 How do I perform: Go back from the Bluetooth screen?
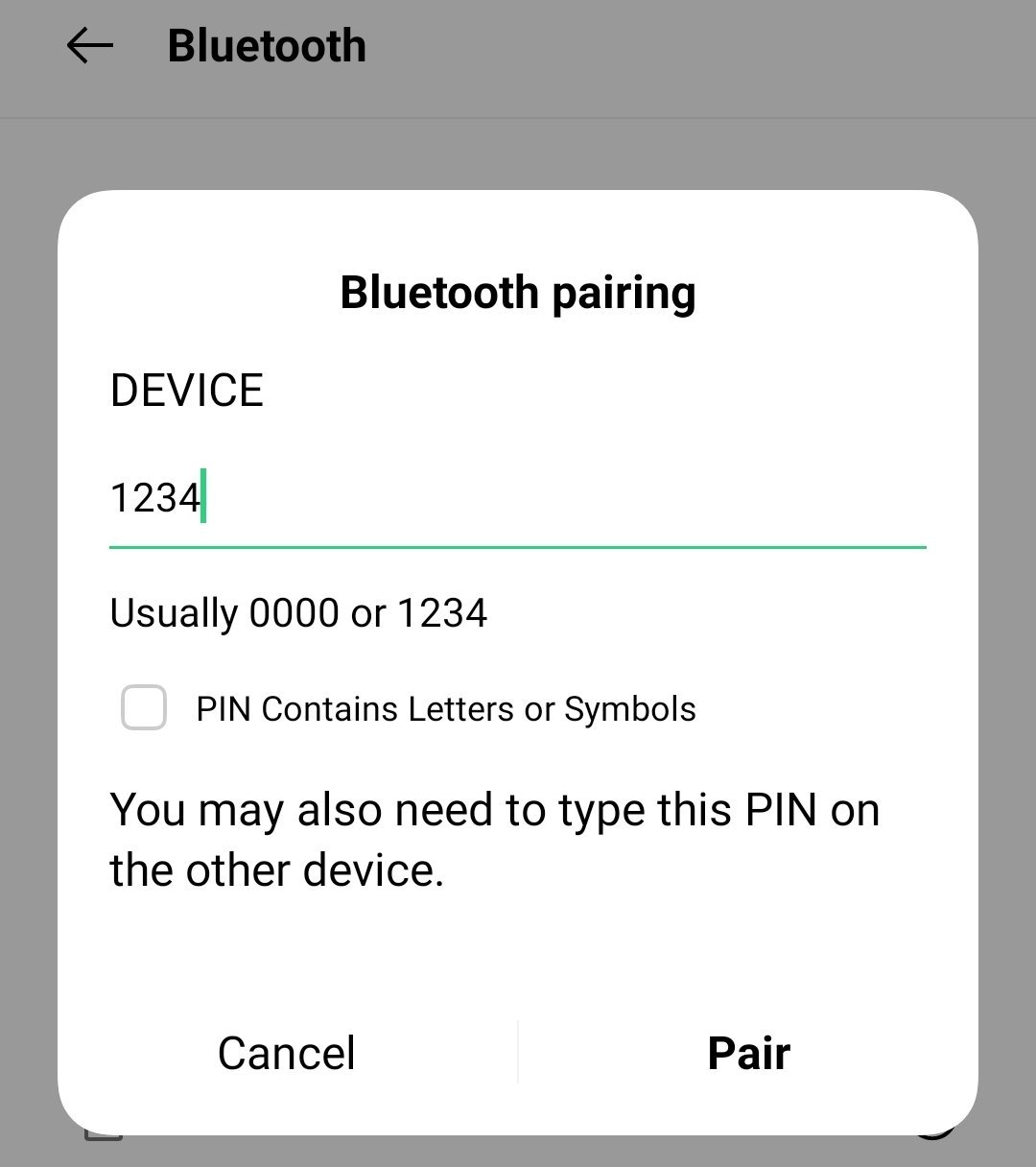click(x=90, y=46)
